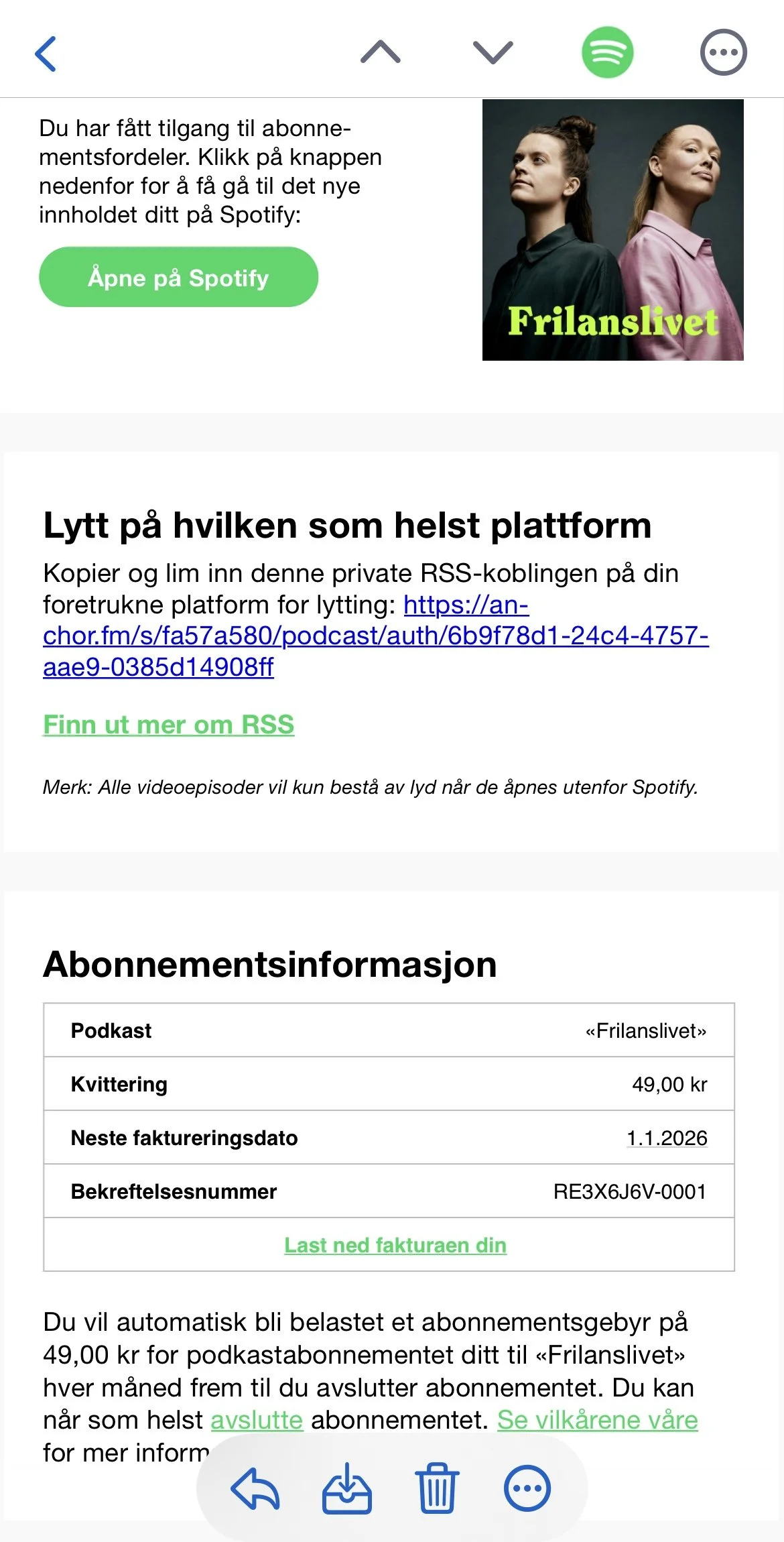Jump to the next email
Viewport: 784px width, 1542px height.
[x=493, y=52]
